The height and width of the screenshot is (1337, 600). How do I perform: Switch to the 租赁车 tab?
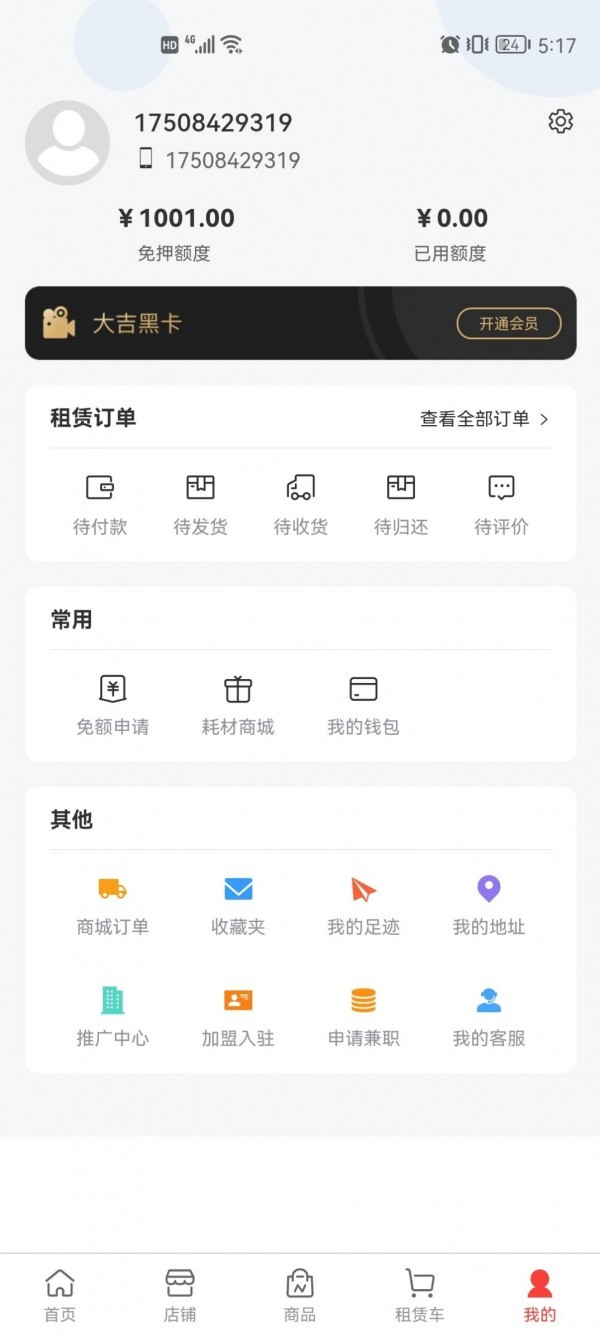click(420, 1295)
